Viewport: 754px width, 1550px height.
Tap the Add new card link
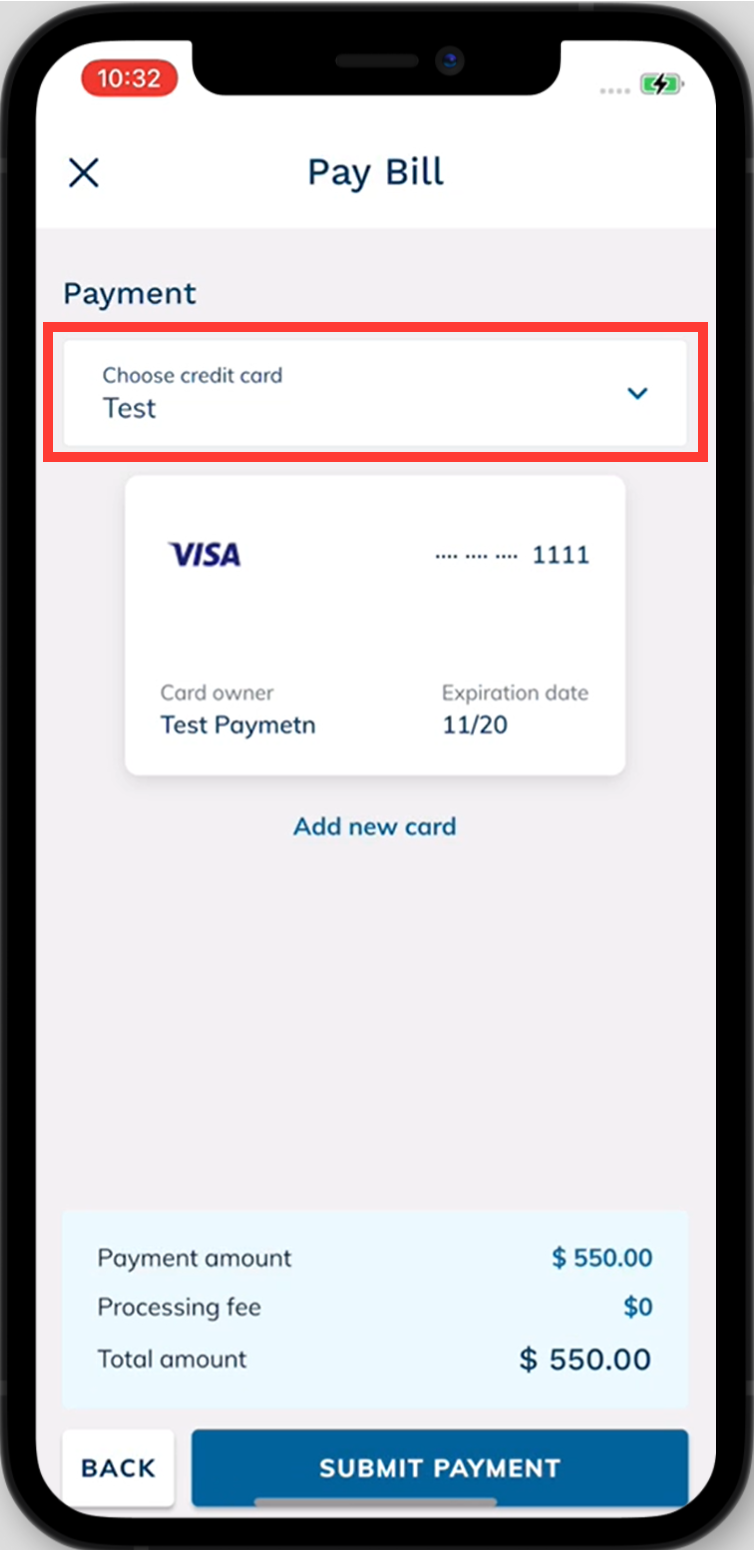[x=375, y=827]
